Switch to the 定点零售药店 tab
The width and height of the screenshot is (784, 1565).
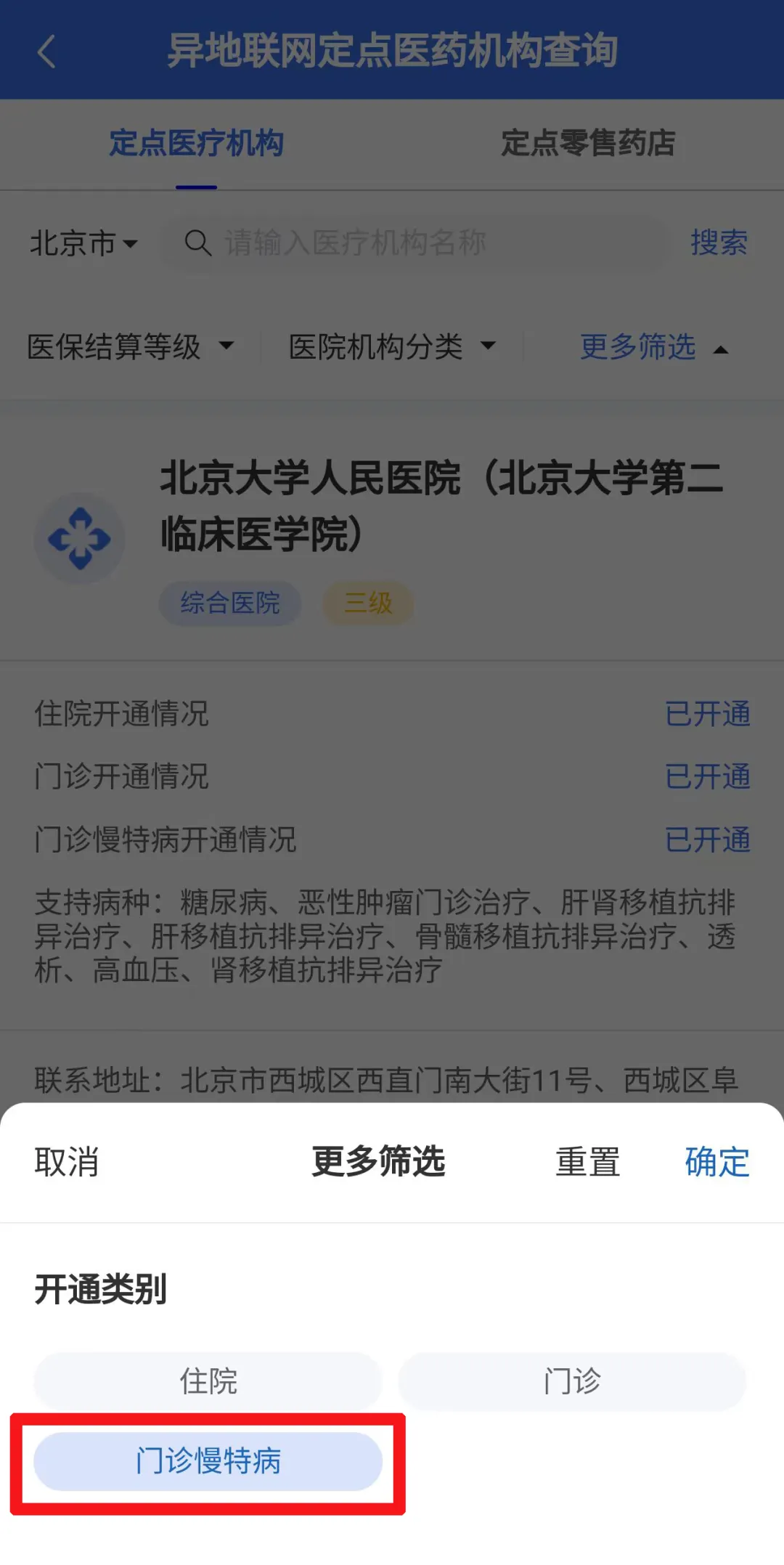[x=587, y=143]
